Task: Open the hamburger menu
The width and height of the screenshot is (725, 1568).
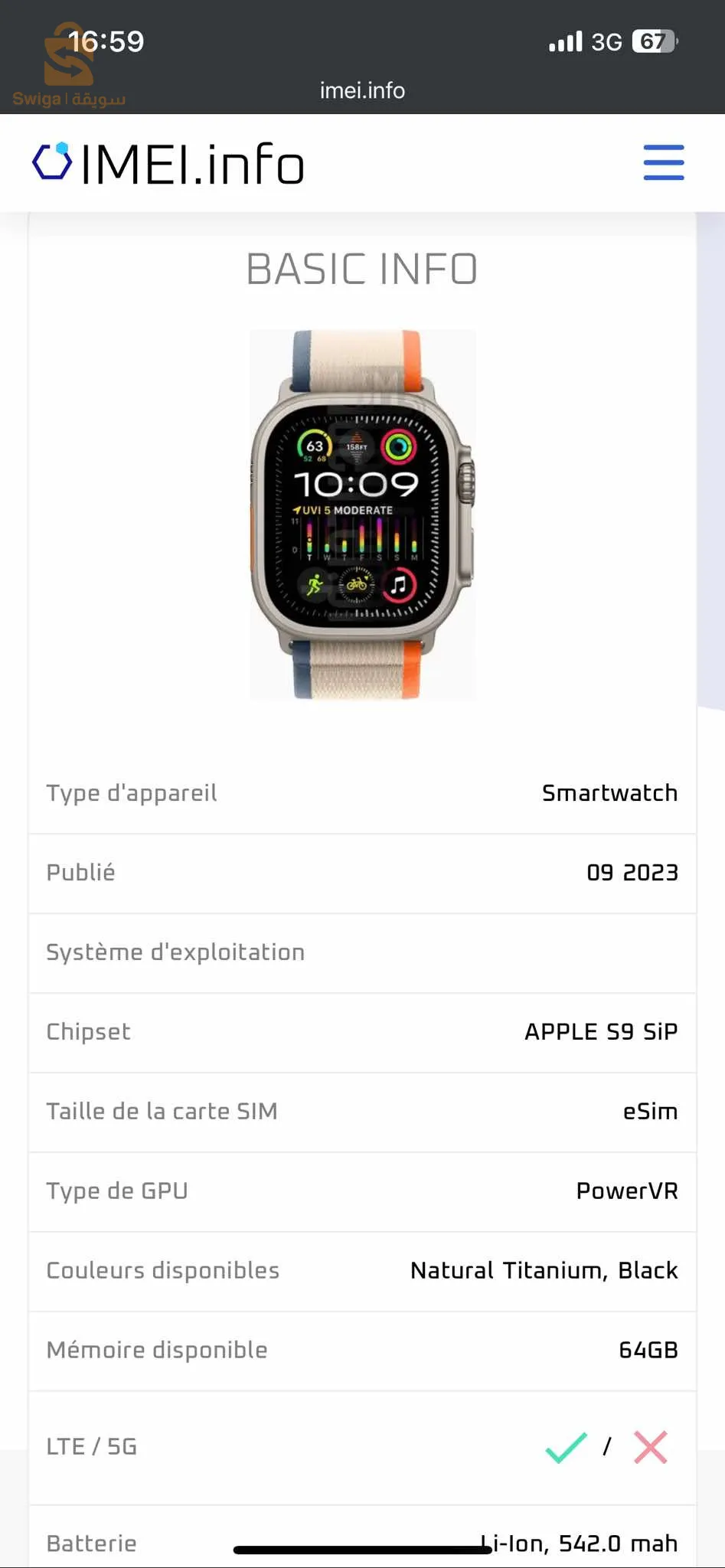Action: pos(663,163)
